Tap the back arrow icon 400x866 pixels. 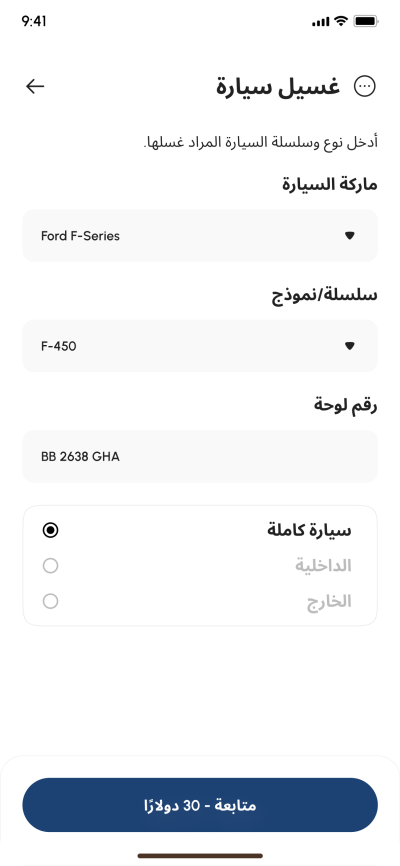(x=35, y=86)
